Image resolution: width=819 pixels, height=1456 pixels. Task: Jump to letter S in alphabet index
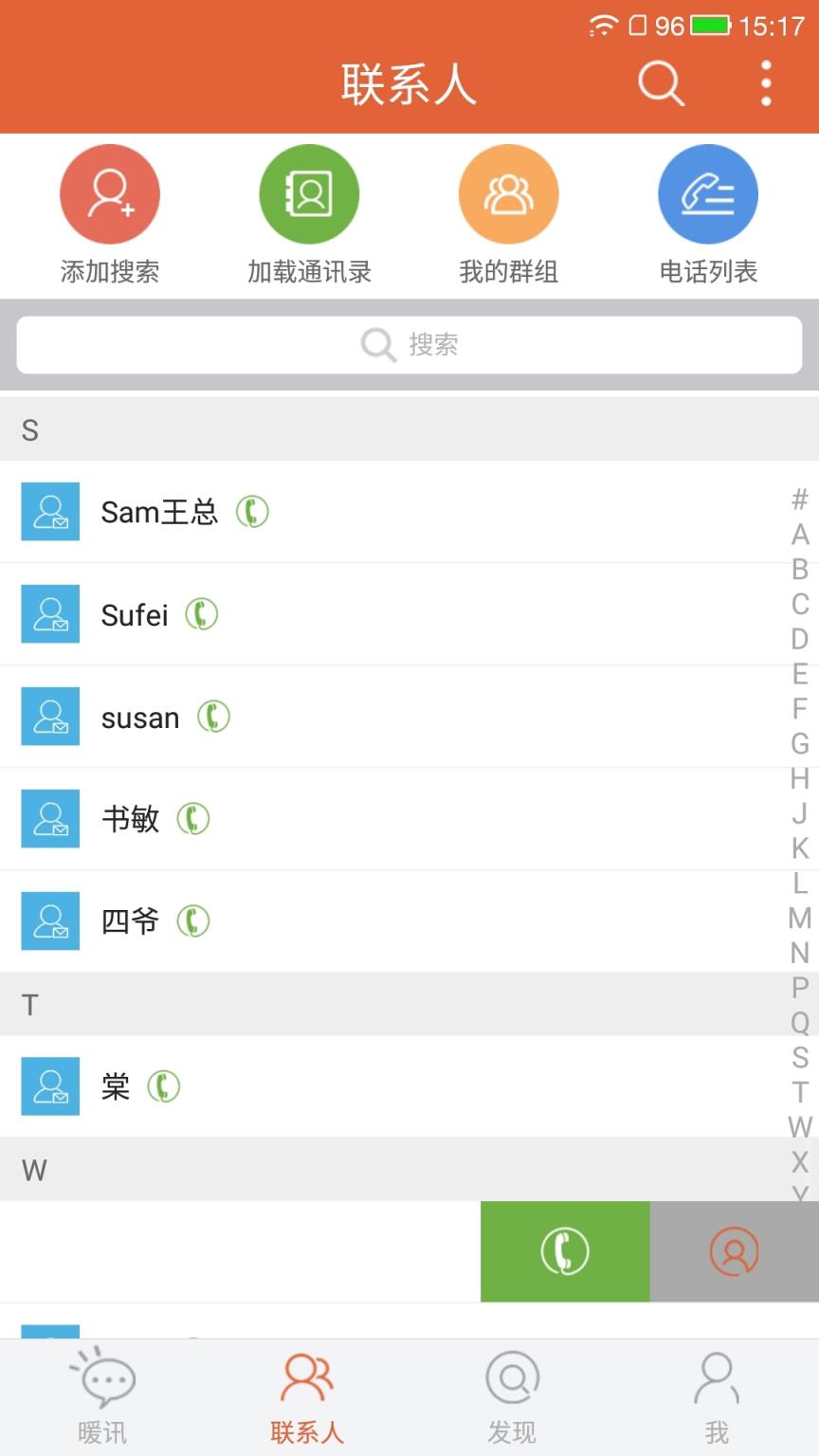click(x=799, y=1055)
